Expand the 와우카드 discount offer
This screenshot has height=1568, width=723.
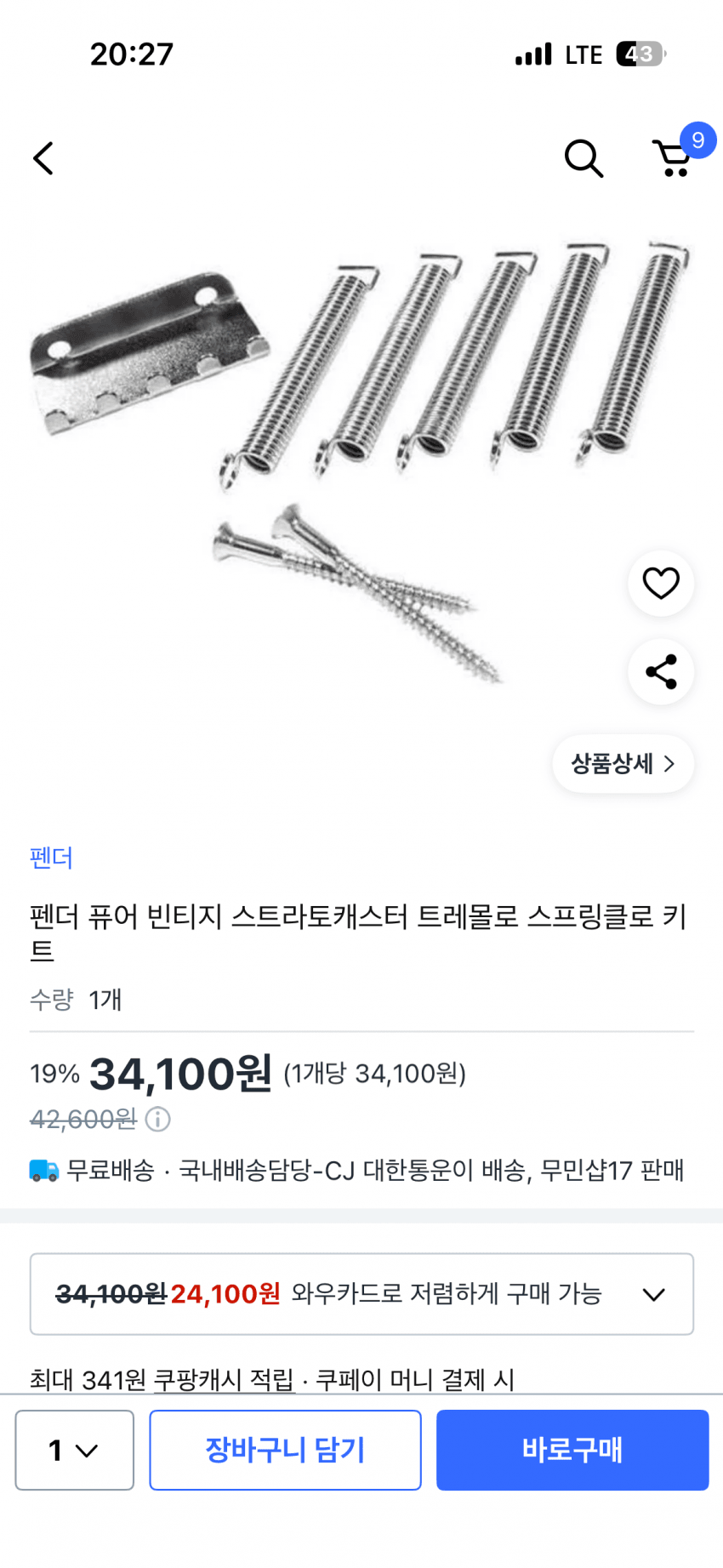pyautogui.click(x=653, y=1294)
